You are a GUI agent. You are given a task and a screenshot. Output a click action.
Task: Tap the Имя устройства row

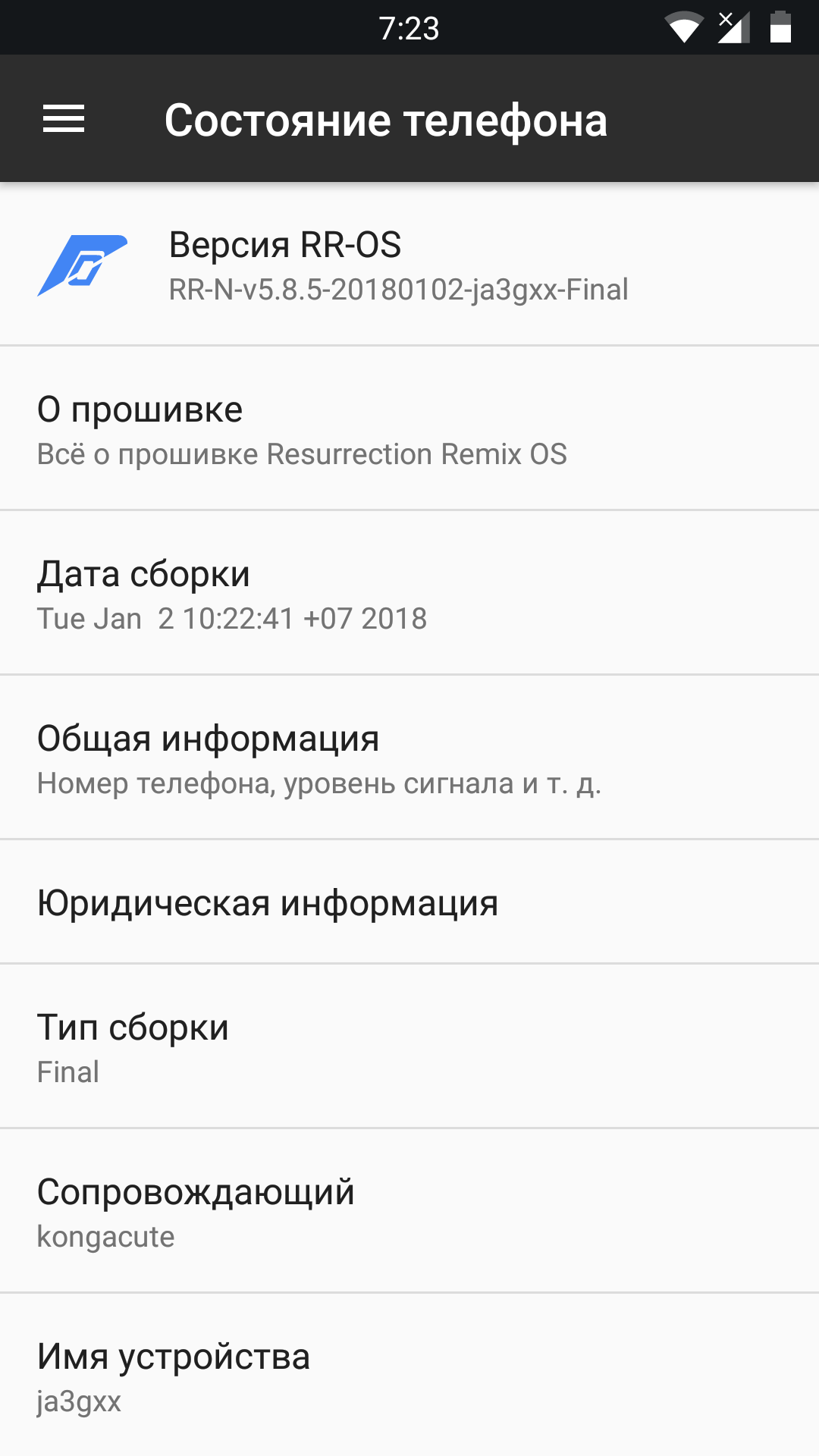coord(409,1376)
